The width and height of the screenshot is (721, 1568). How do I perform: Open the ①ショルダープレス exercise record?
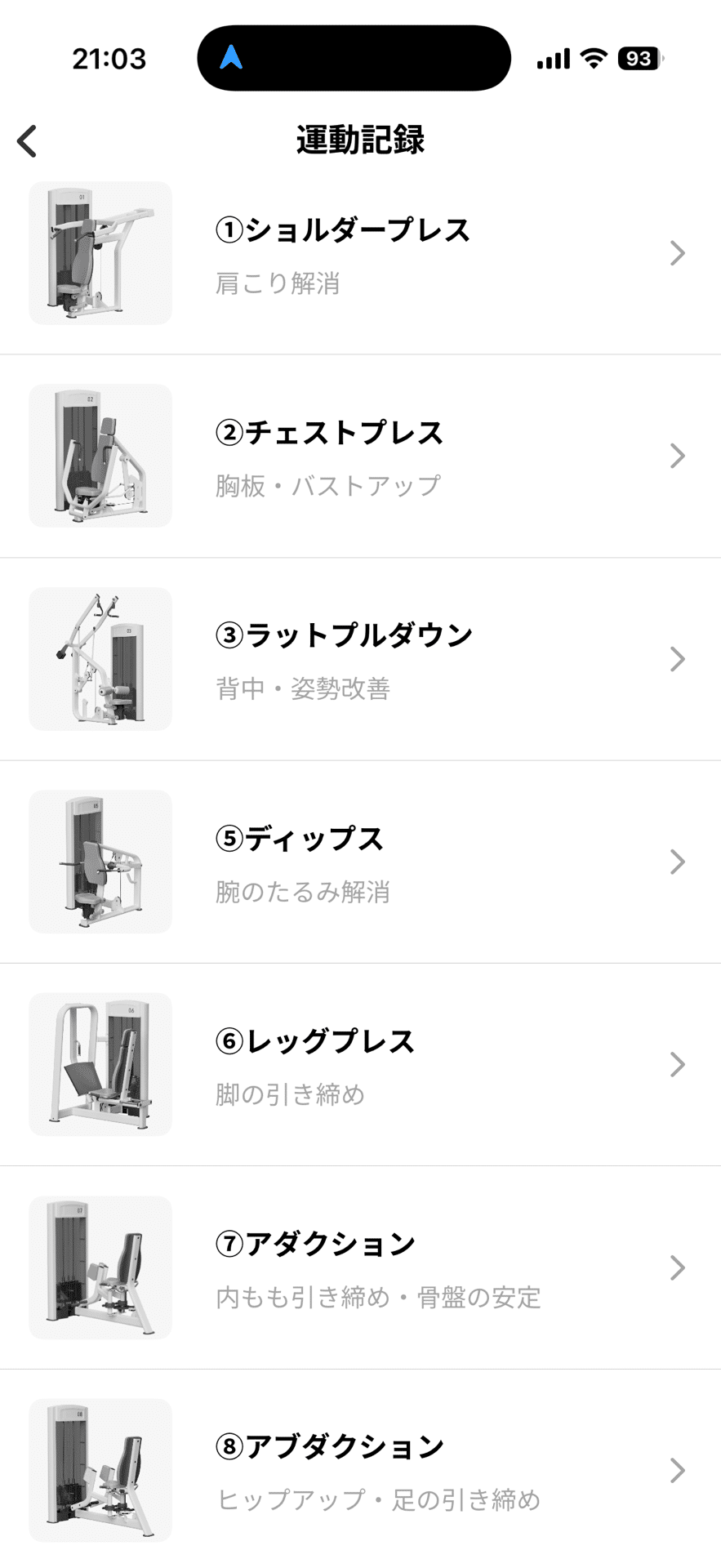coord(359,253)
